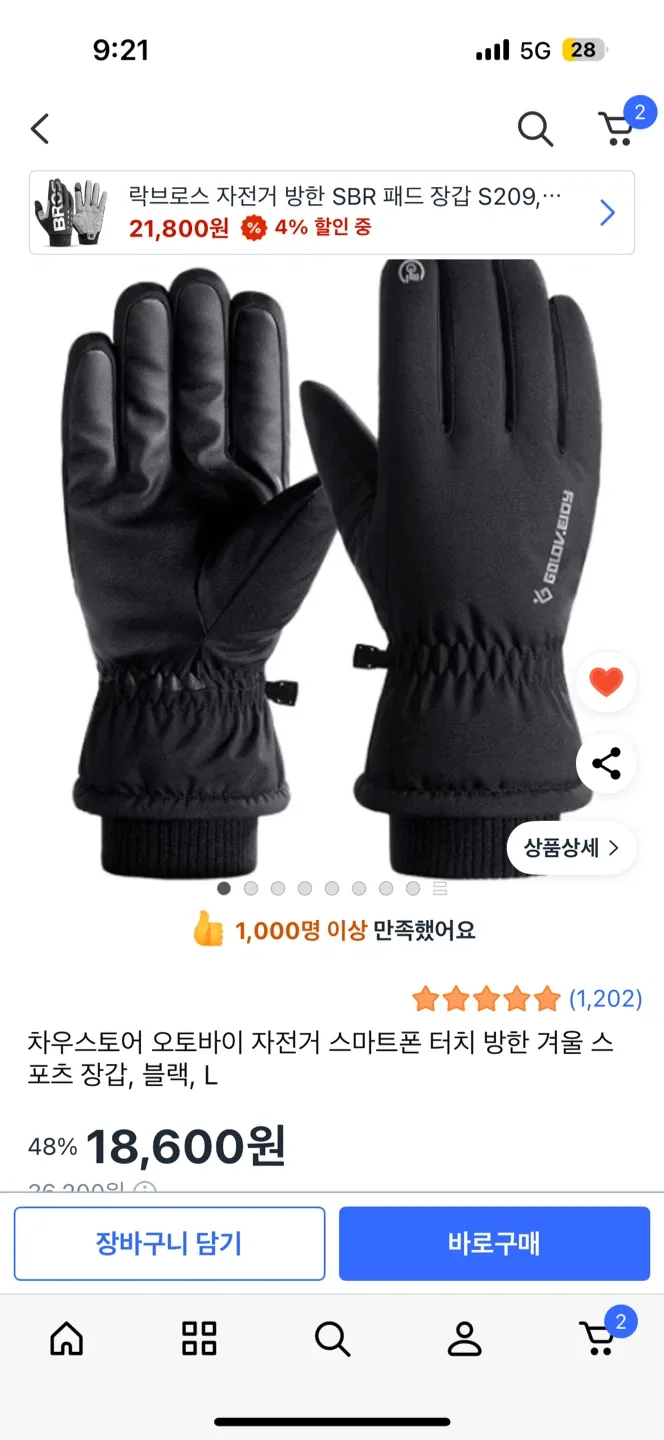664x1440 pixels.
Task: Tap 바로구매 to buy now
Action: 494,1243
